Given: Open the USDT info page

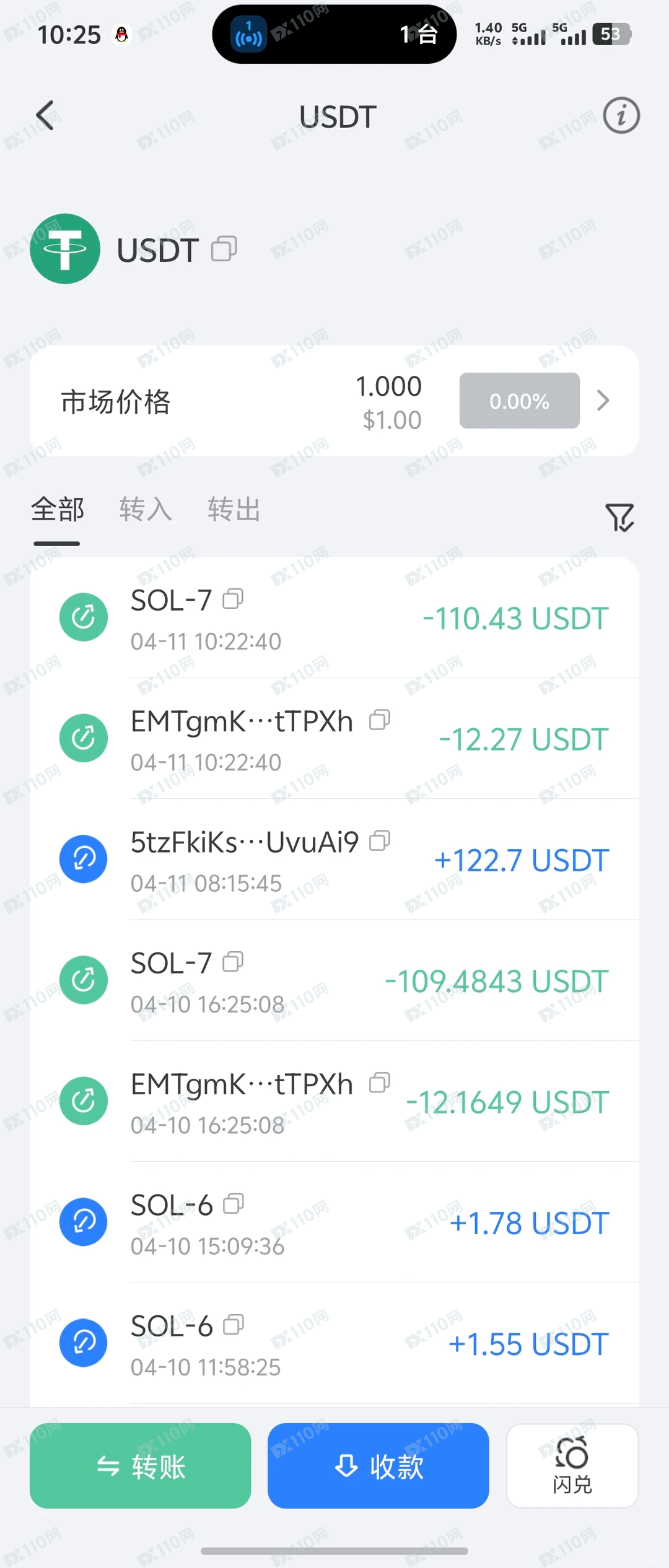Looking at the screenshot, I should [621, 116].
